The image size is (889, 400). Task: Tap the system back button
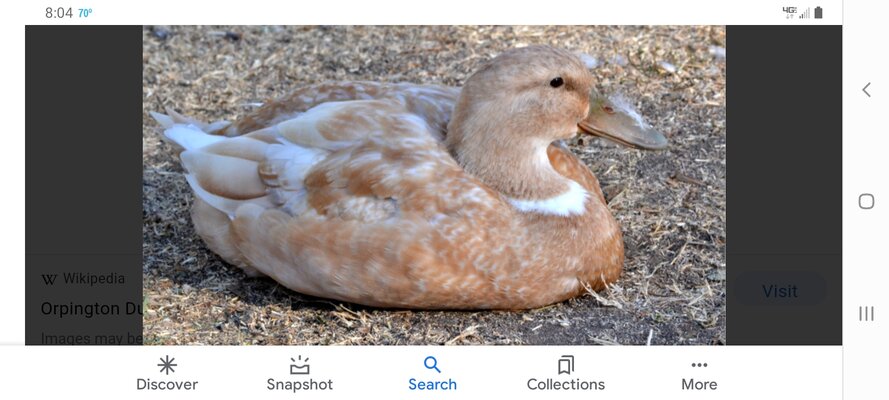(x=866, y=90)
